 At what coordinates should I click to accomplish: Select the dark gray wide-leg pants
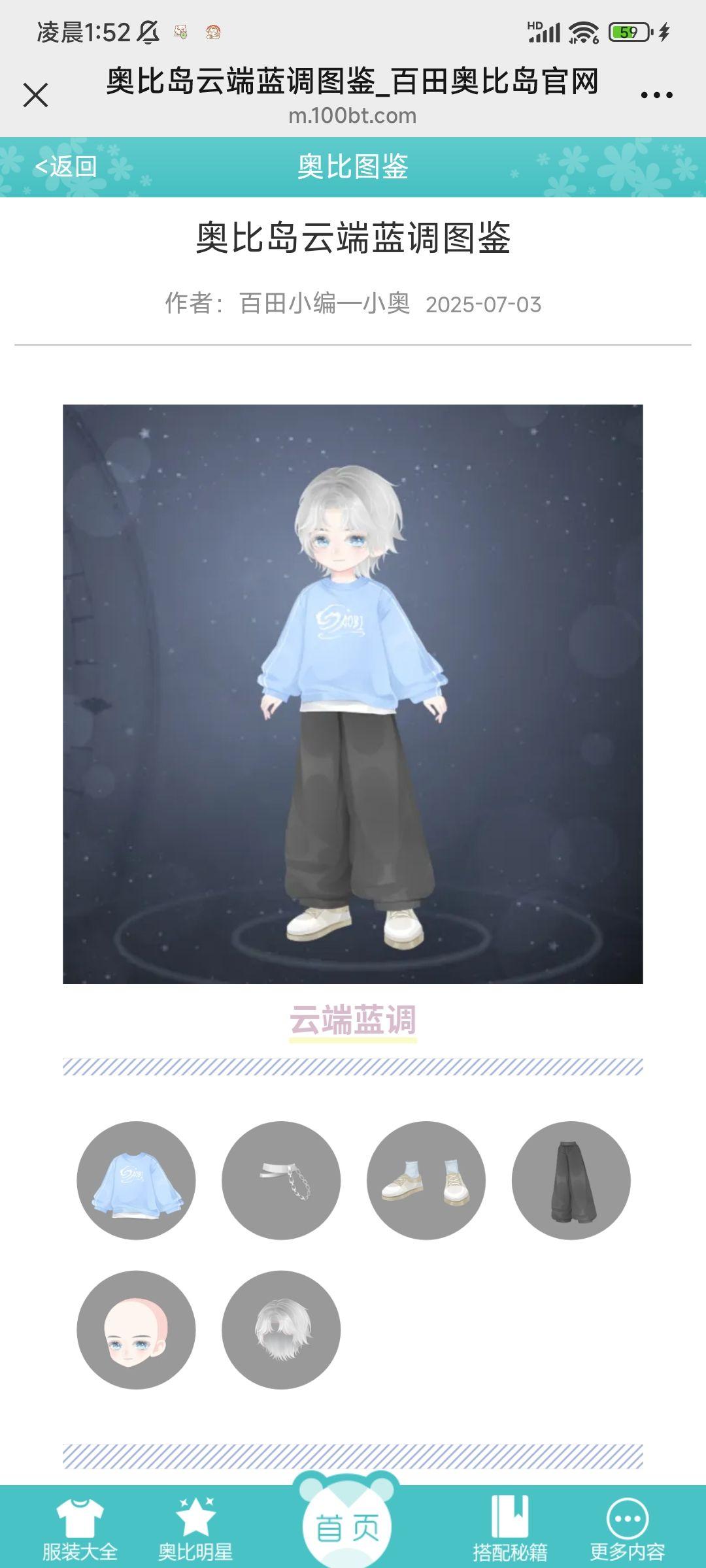[x=571, y=1181]
